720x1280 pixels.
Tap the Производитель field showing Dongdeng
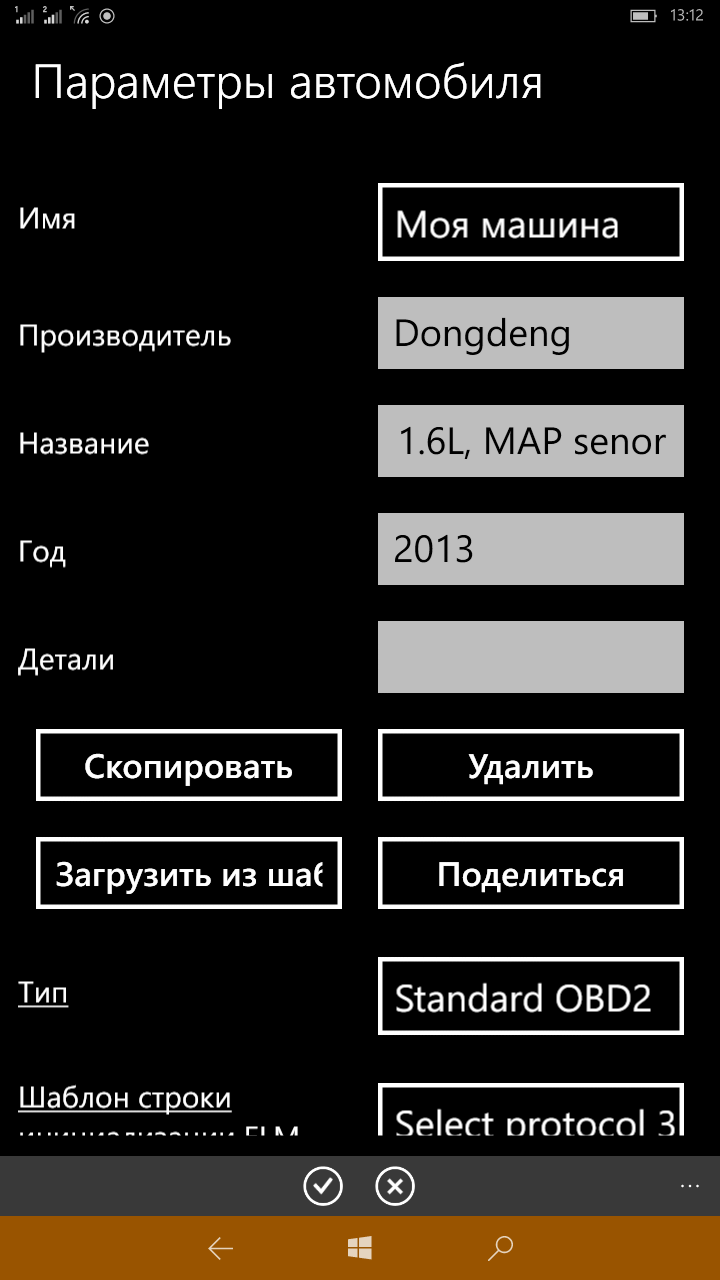531,333
